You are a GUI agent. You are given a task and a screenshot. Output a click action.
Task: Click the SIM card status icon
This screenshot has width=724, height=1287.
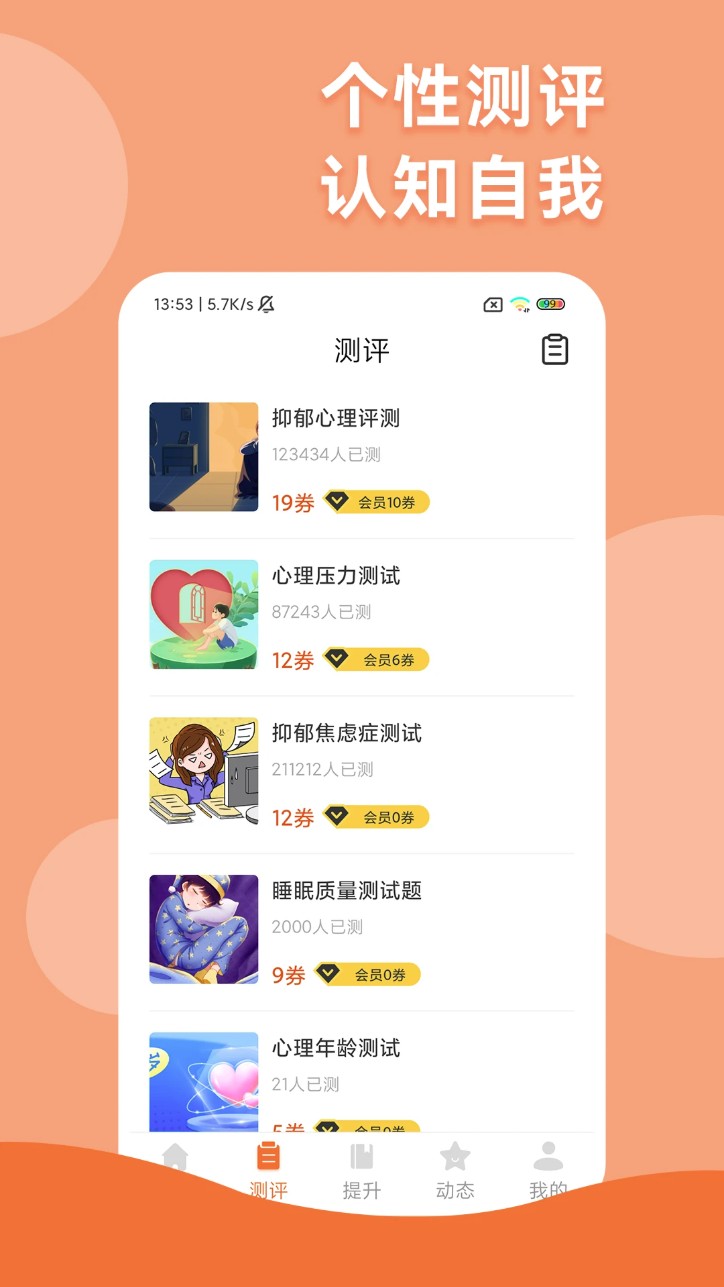tap(491, 304)
